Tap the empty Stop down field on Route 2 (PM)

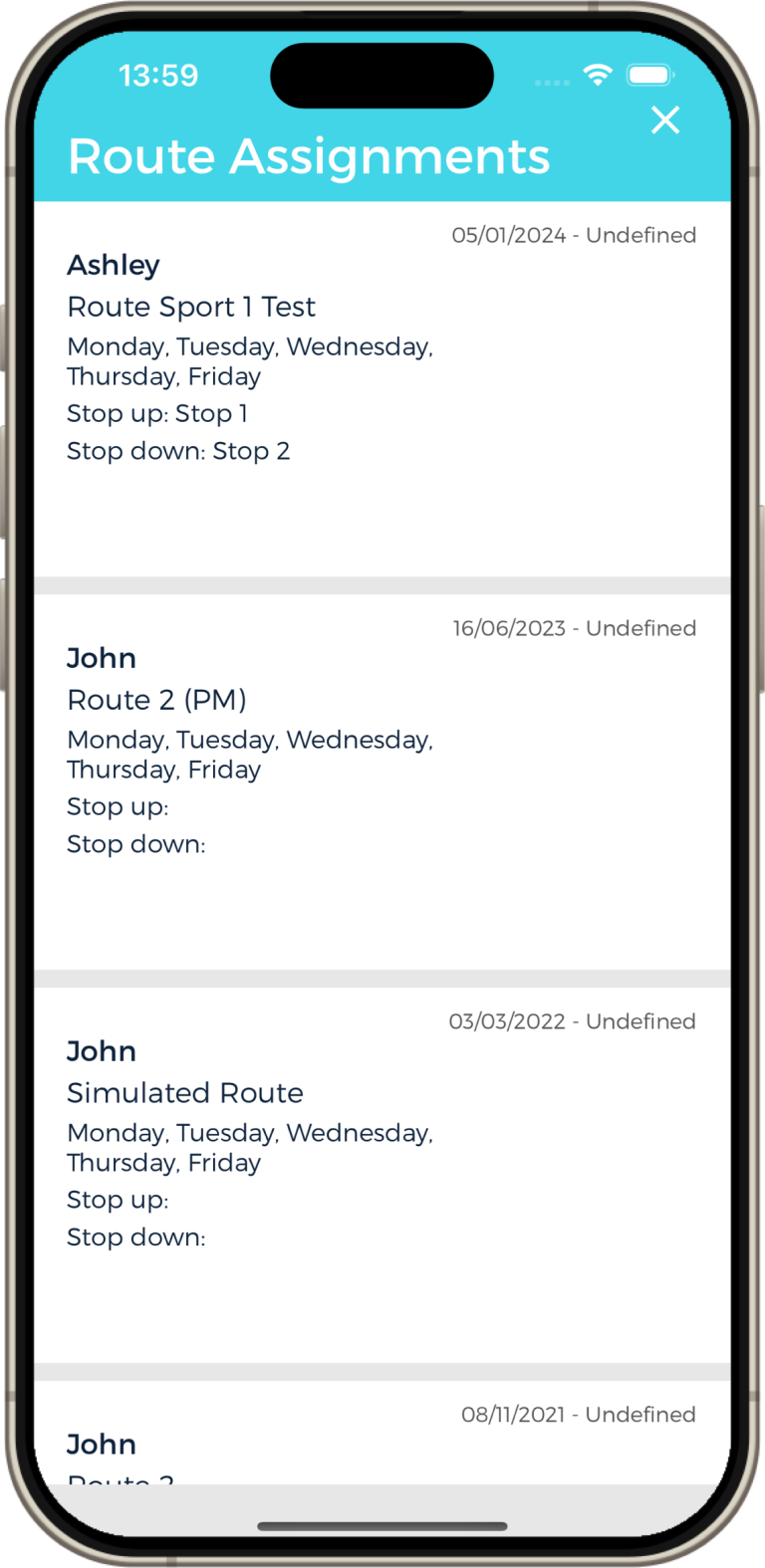(136, 843)
